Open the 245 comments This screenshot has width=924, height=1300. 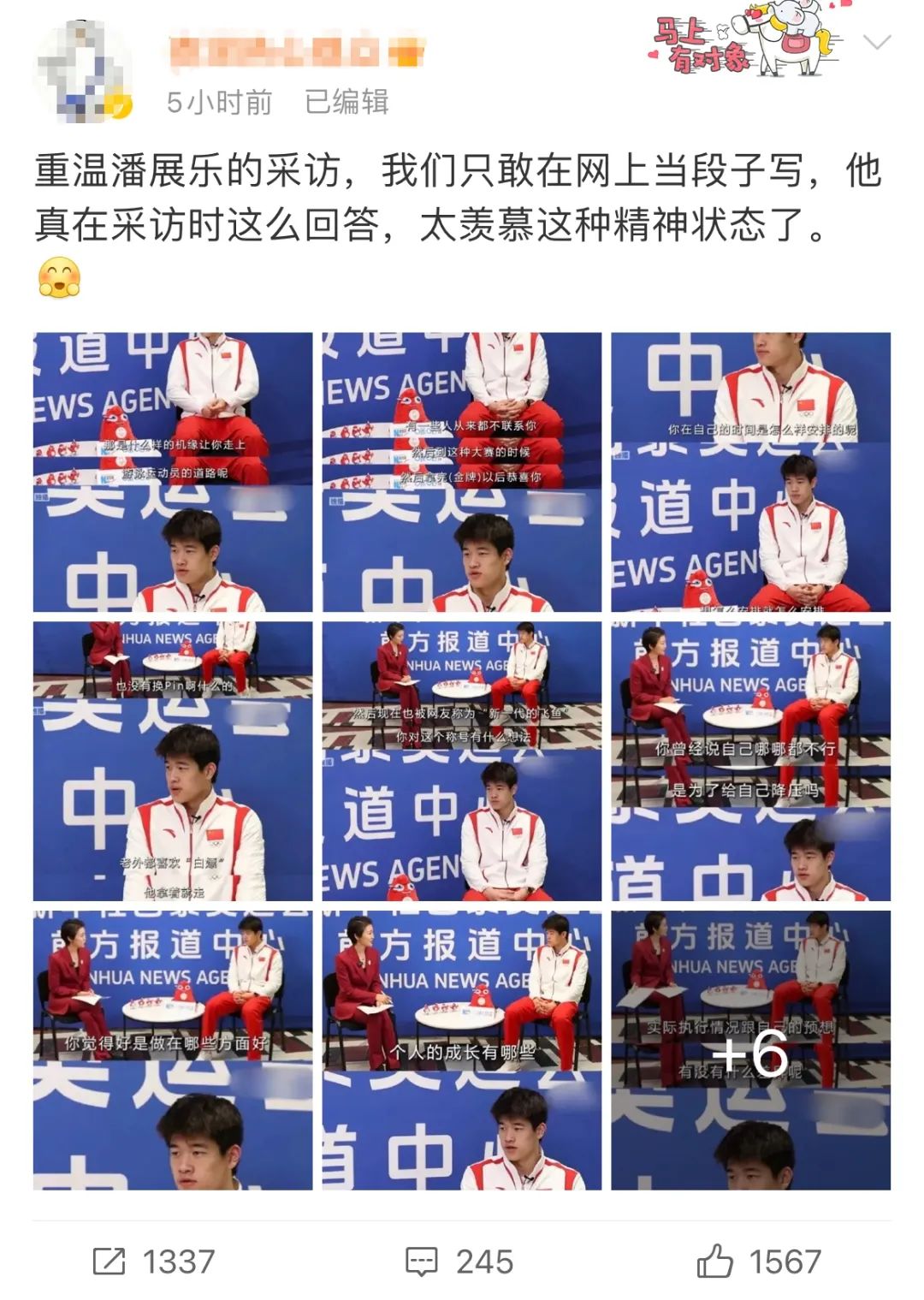tap(459, 1261)
